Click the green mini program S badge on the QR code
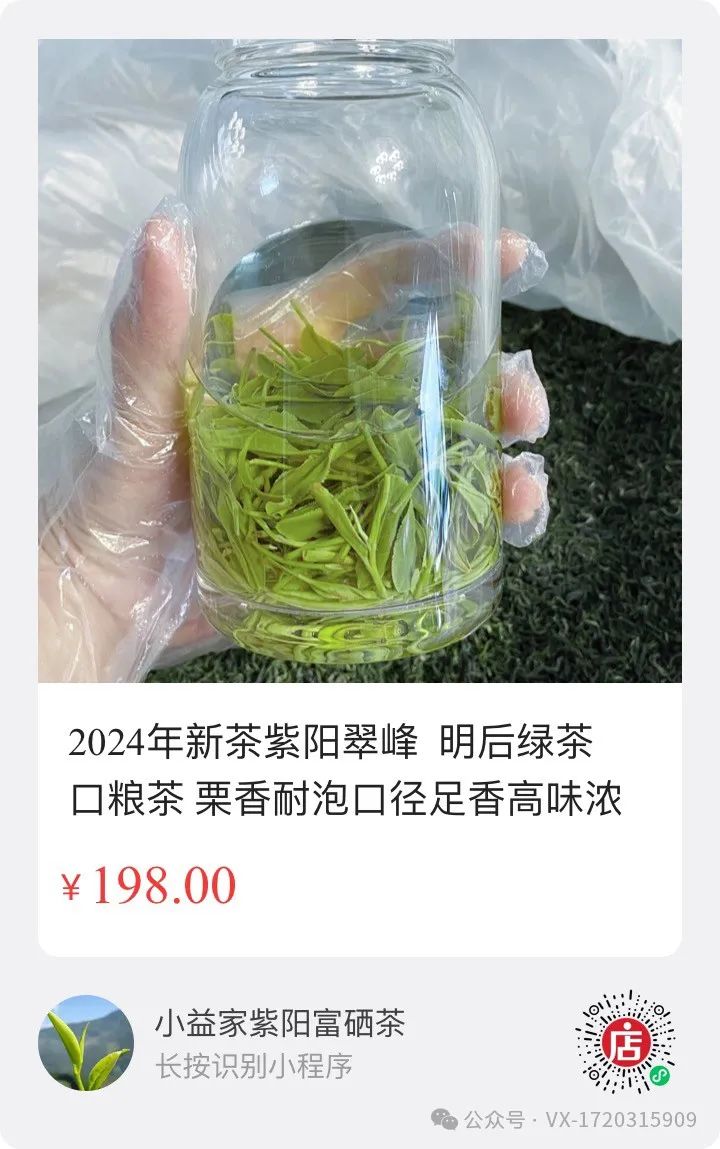Screen dimensions: 720x1149 pos(659,1076)
